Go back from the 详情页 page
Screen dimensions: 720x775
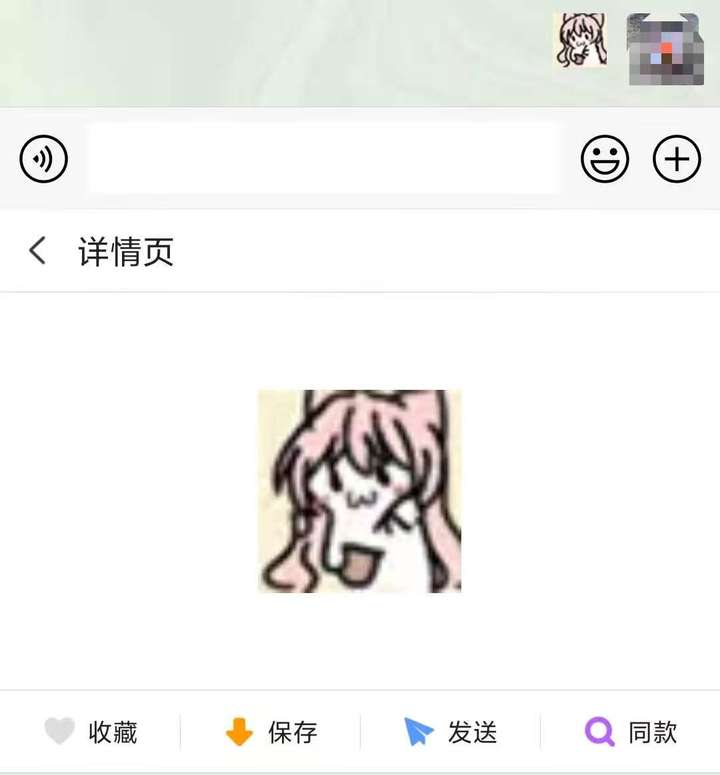click(x=38, y=251)
